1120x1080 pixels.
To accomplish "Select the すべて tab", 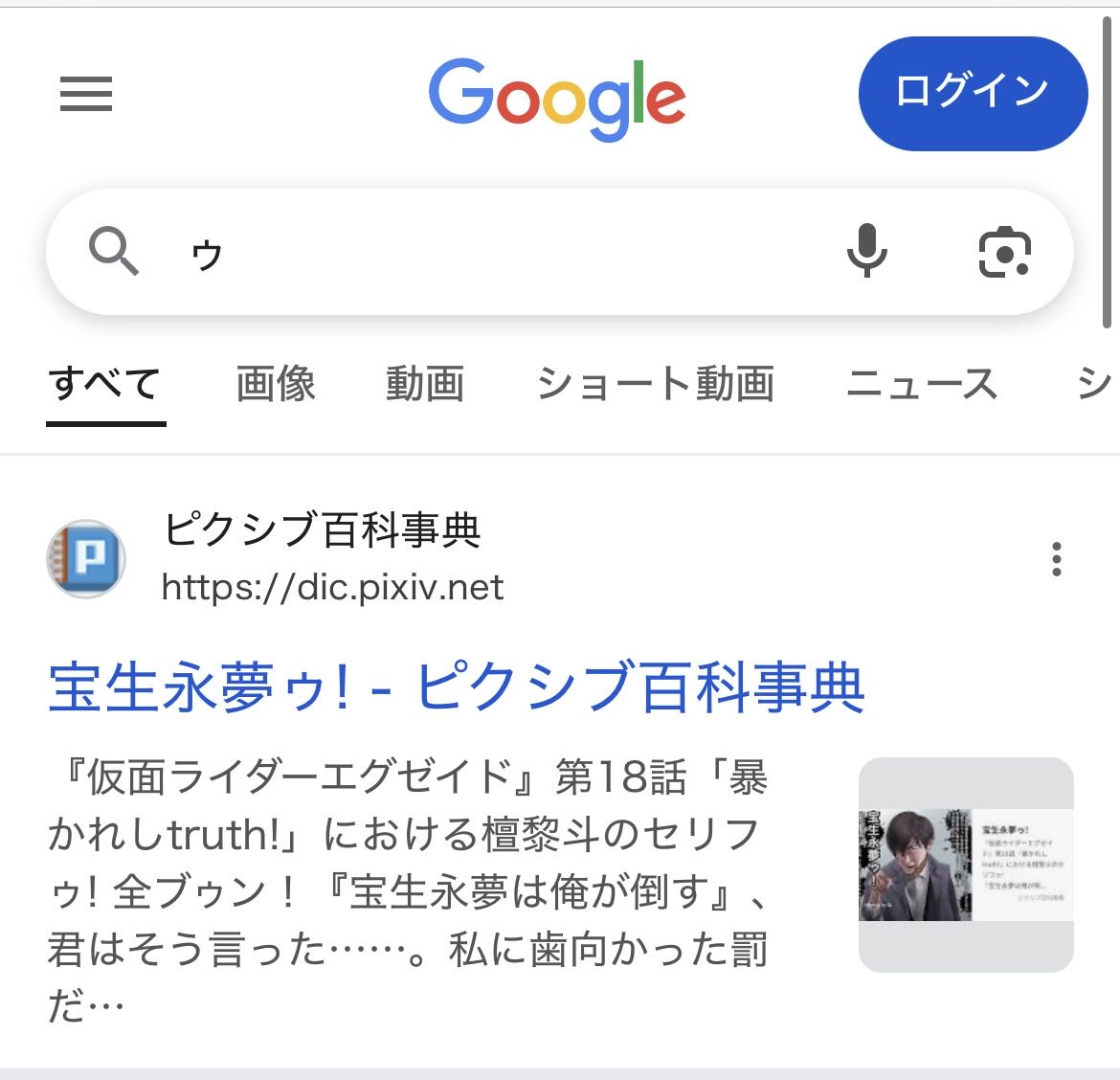I will coord(105,385).
